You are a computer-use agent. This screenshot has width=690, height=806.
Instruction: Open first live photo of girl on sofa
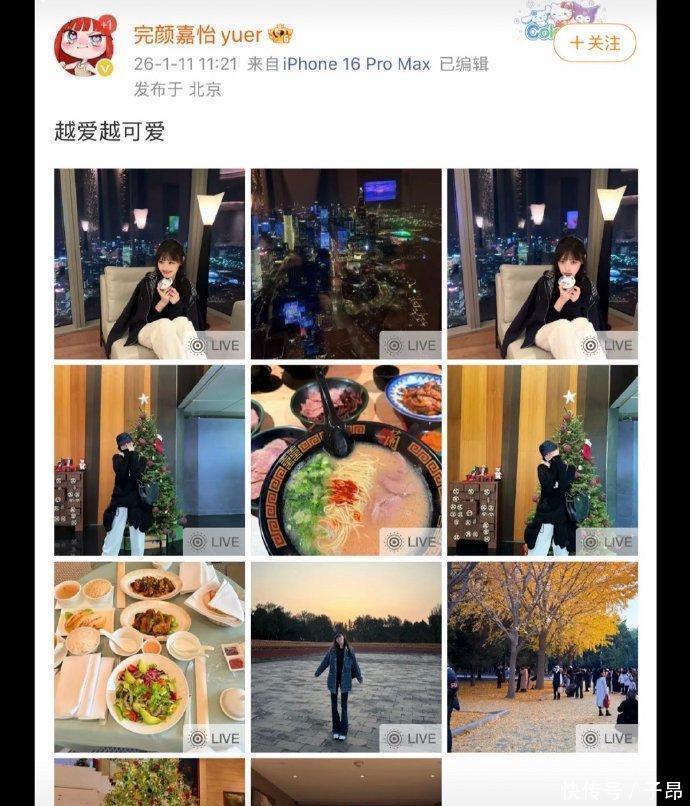[x=149, y=263]
